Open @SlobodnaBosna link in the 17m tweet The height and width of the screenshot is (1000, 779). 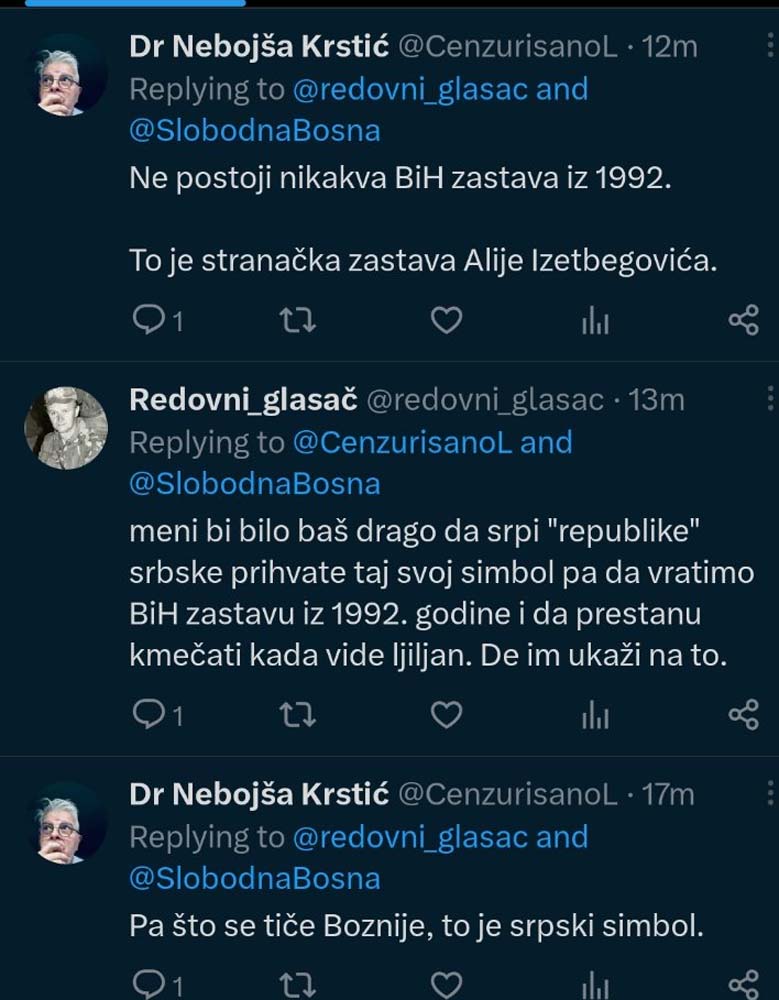pos(255,878)
